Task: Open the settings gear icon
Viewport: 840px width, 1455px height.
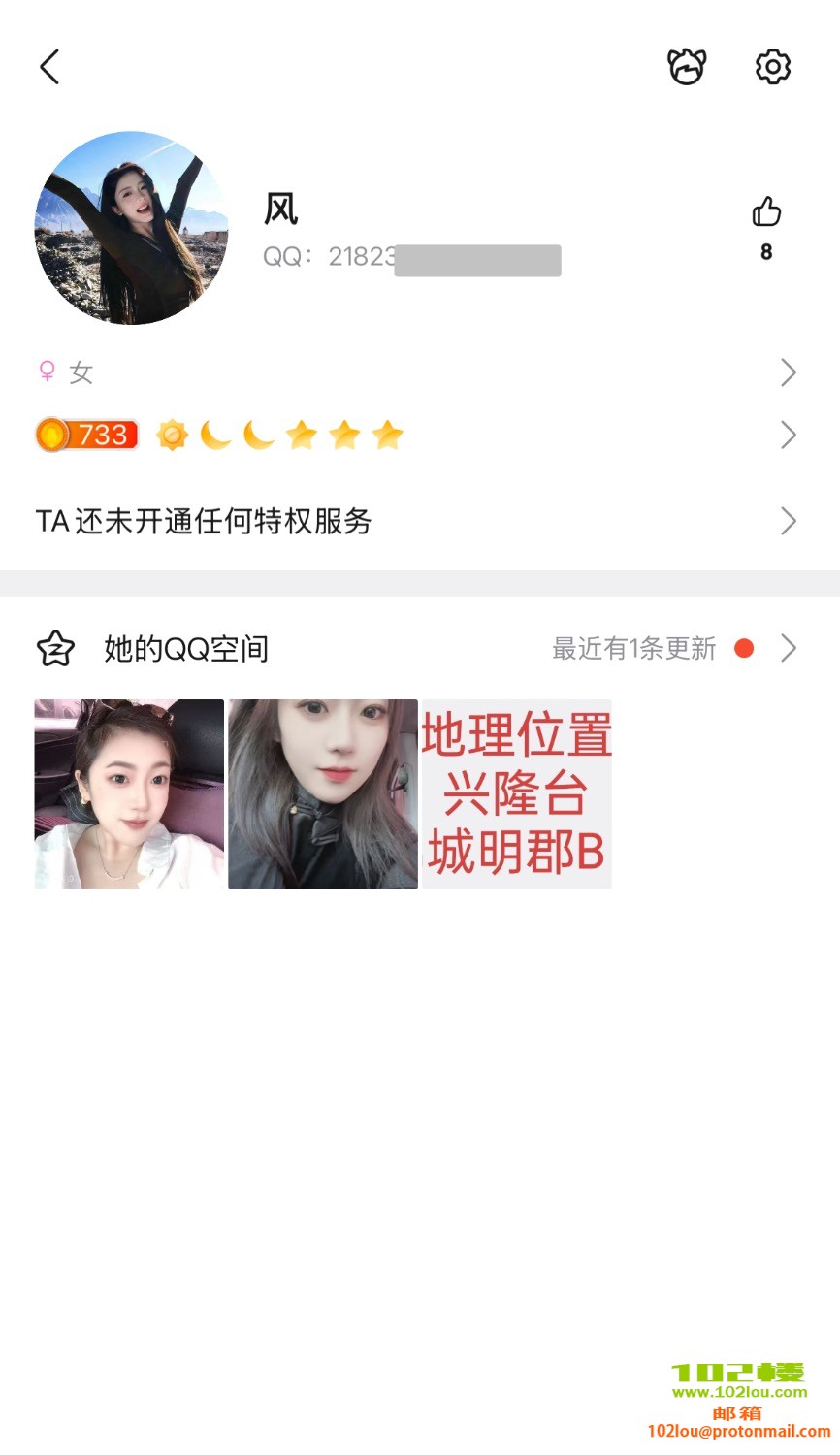Action: (773, 67)
